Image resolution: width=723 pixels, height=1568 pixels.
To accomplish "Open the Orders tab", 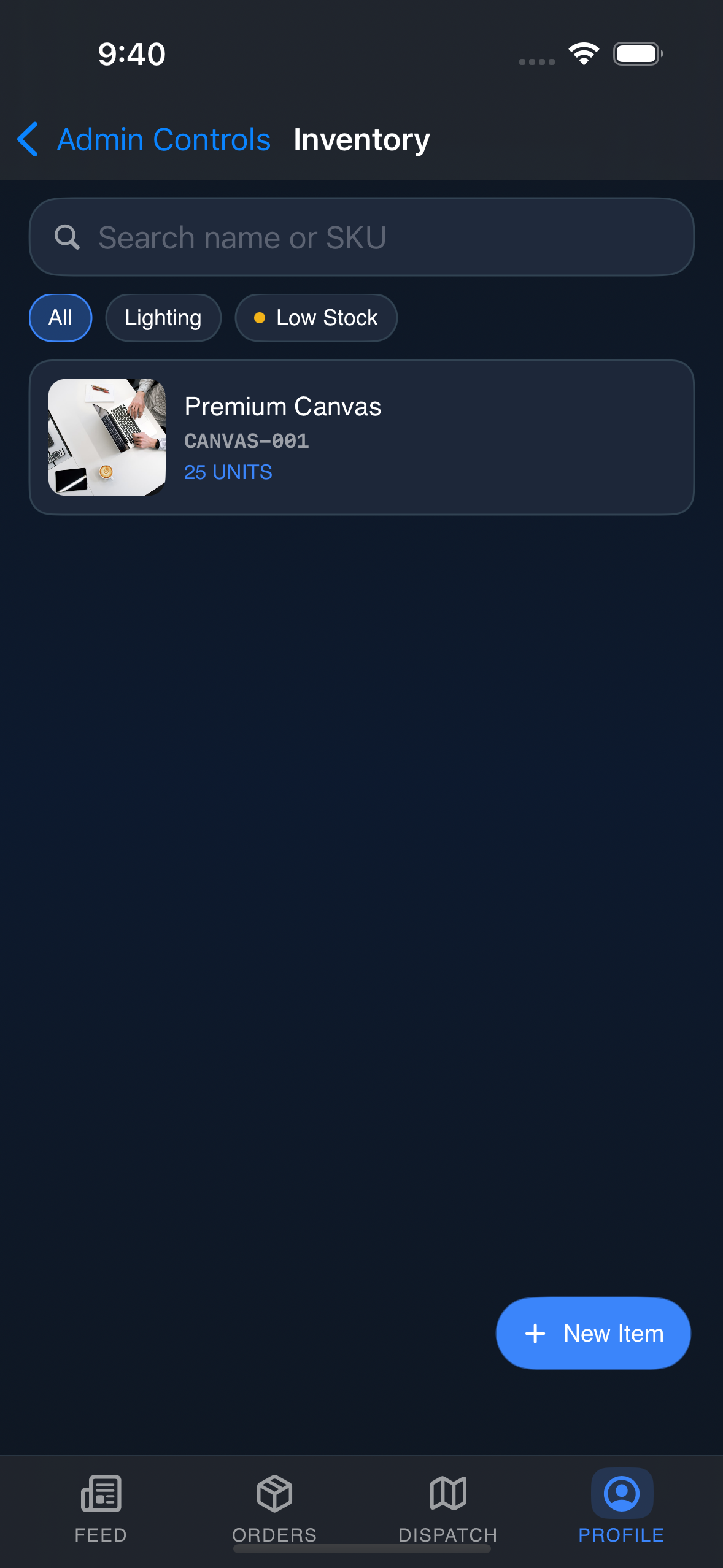I will (x=274, y=1509).
